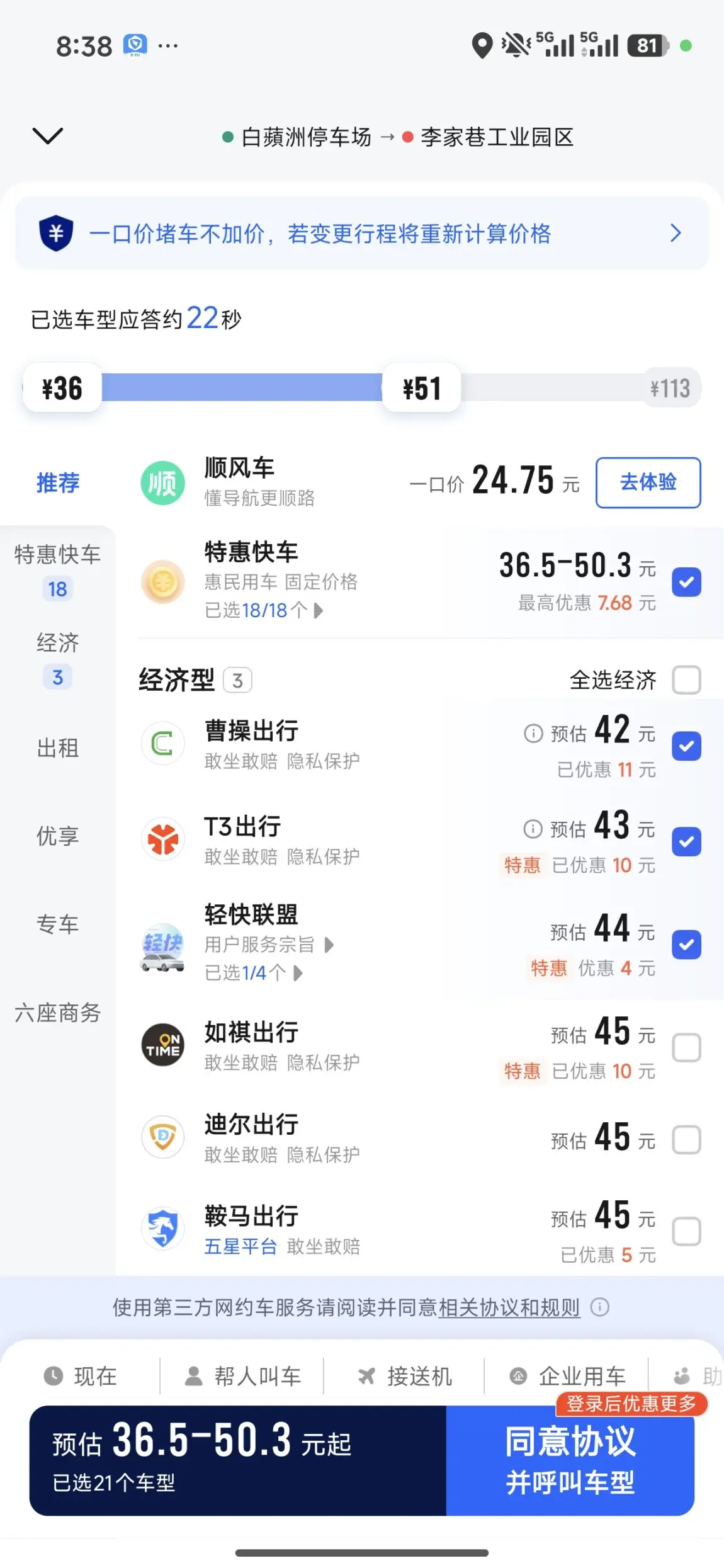Open 相关协议和规则 link

(x=509, y=1307)
